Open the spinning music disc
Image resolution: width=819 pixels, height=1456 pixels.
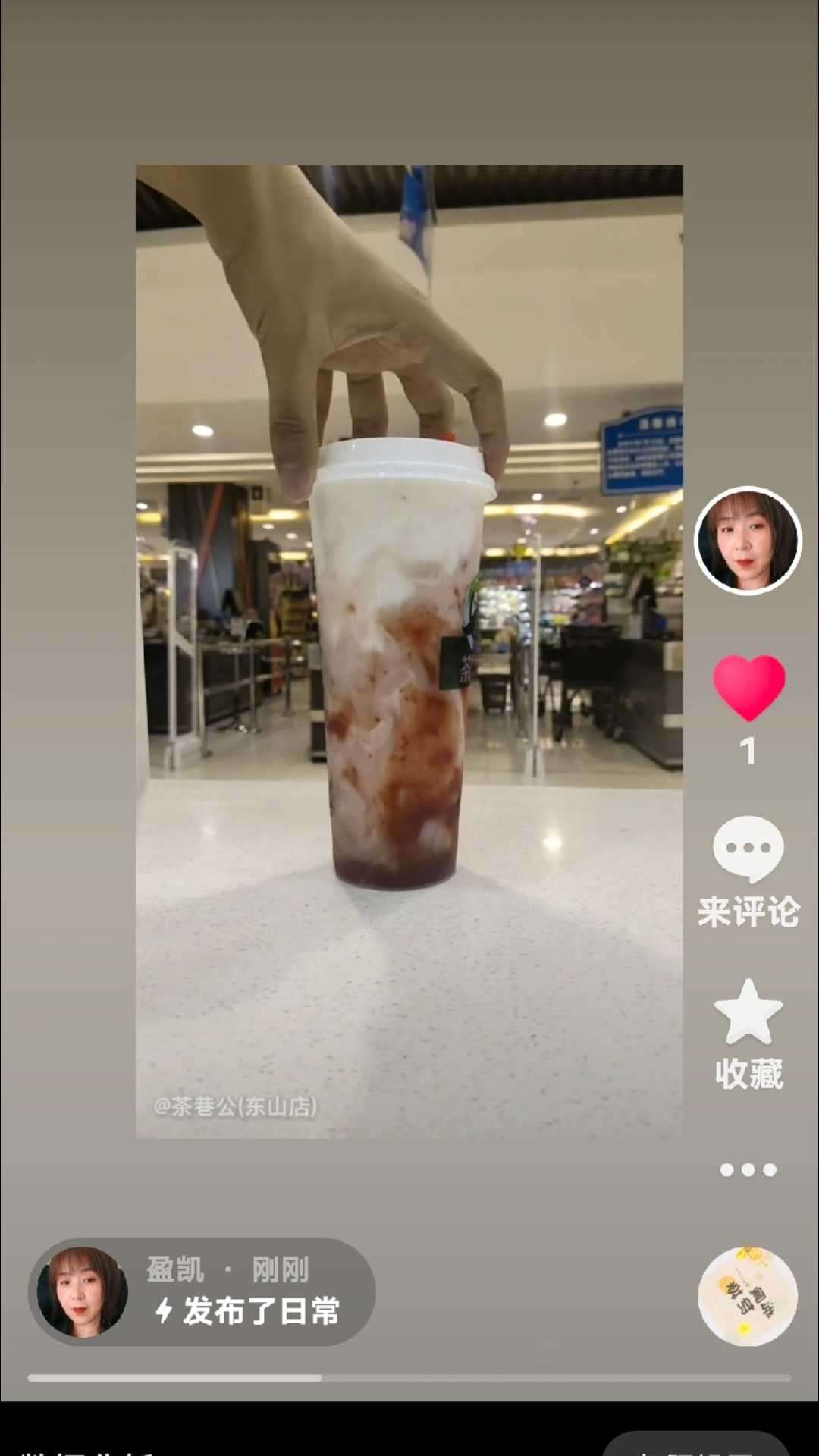(748, 1296)
